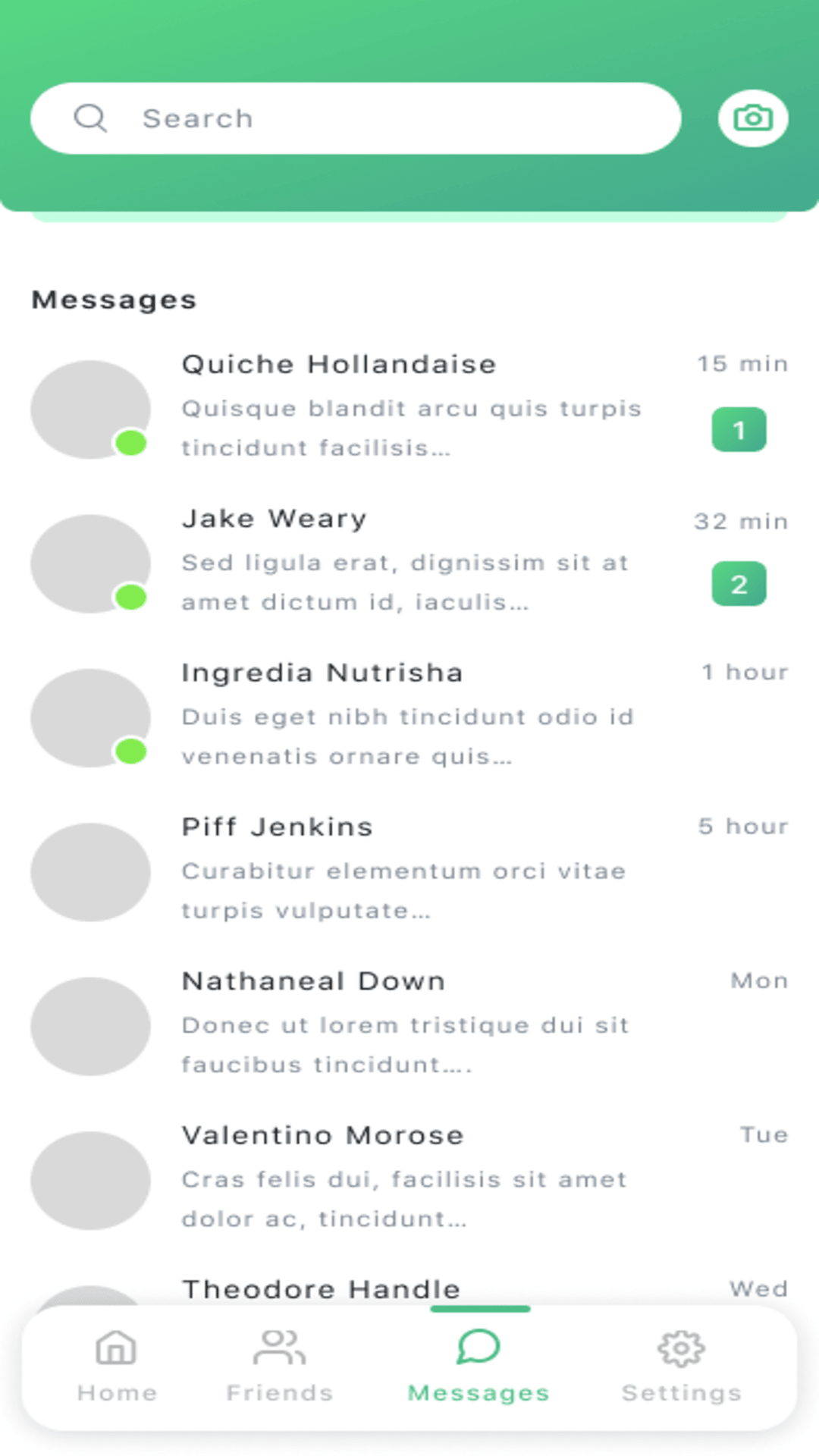Open the Settings tab
Screen dimensions: 819x1456
coord(681,1367)
